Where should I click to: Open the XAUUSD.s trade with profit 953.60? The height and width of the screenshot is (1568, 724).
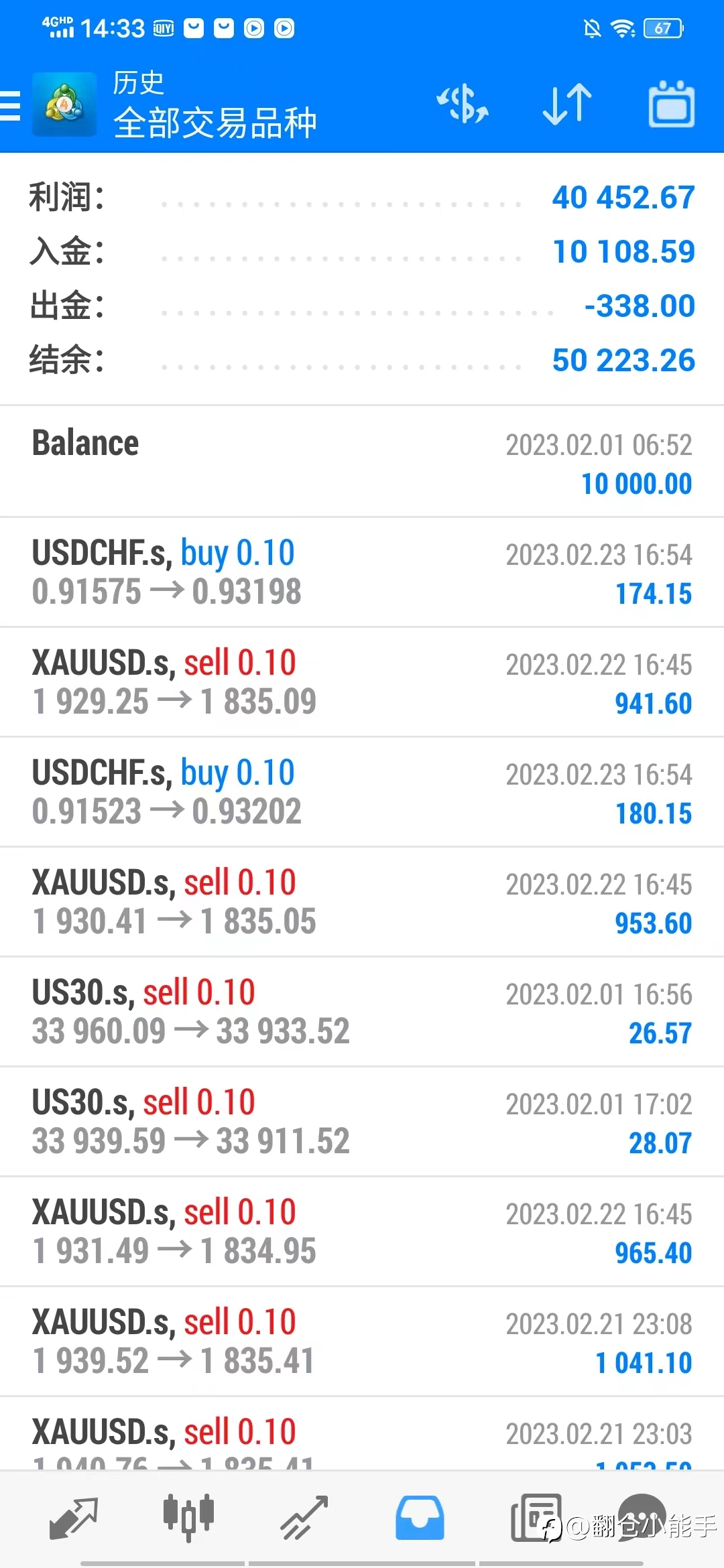coord(362,902)
